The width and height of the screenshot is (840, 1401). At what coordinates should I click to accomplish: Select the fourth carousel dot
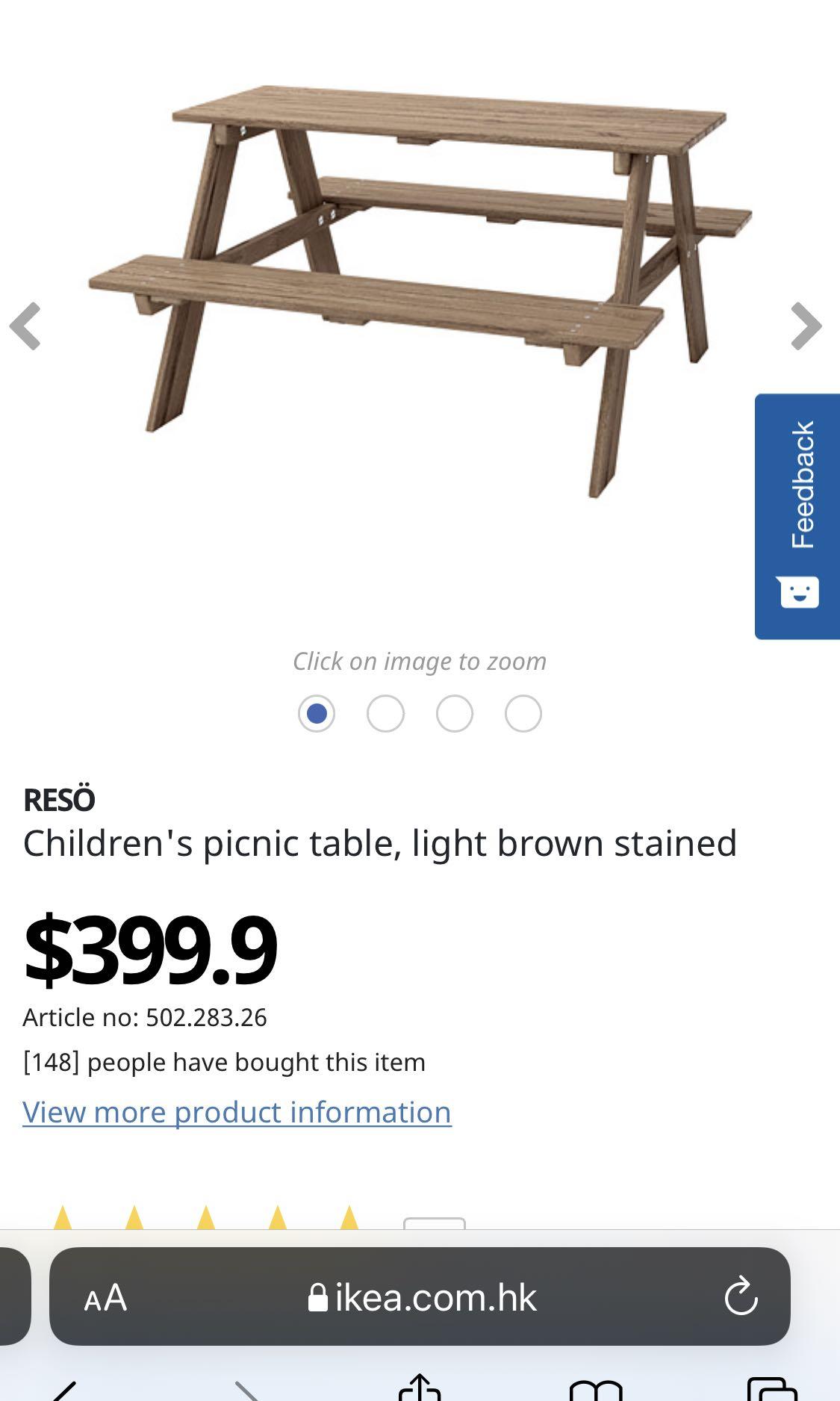(x=522, y=713)
